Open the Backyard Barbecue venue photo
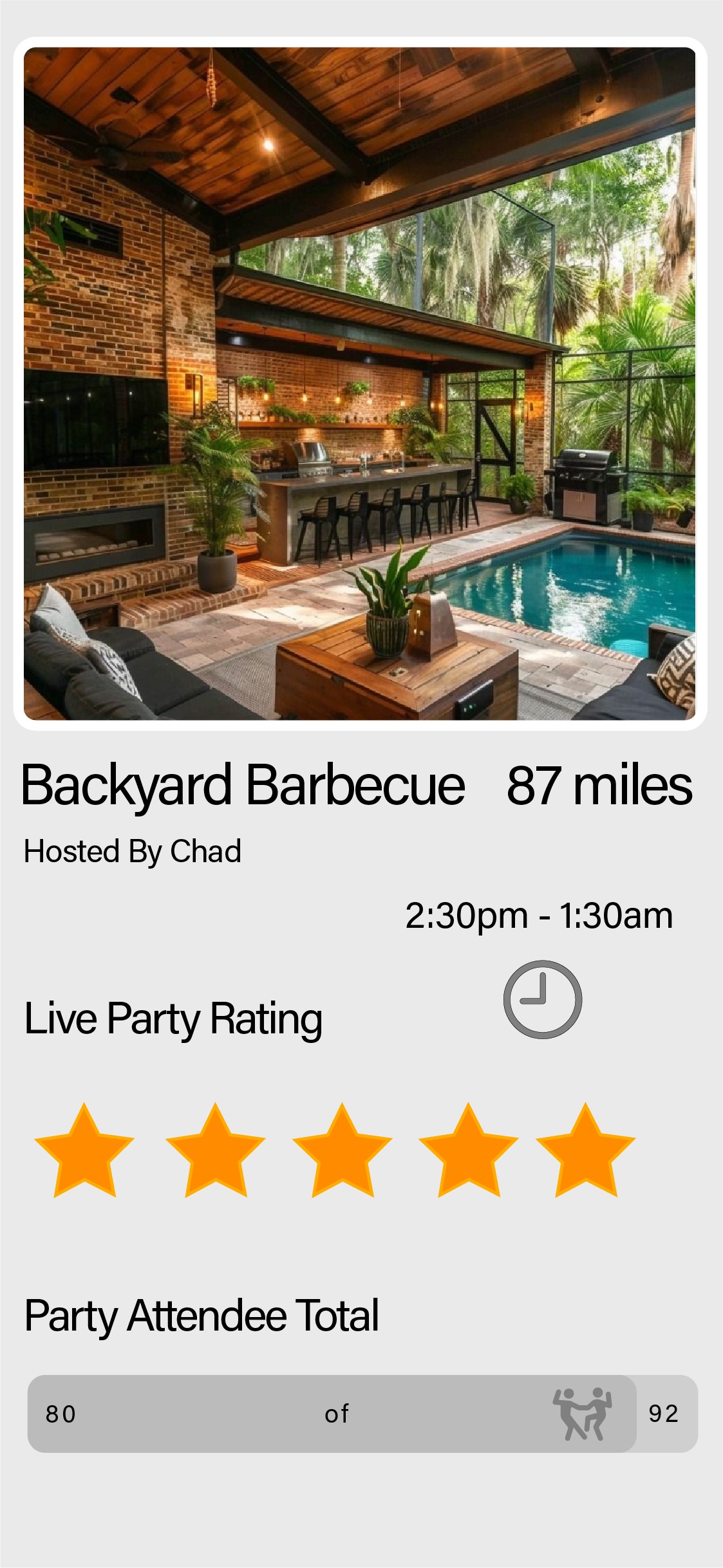The height and width of the screenshot is (1568, 723). click(359, 383)
